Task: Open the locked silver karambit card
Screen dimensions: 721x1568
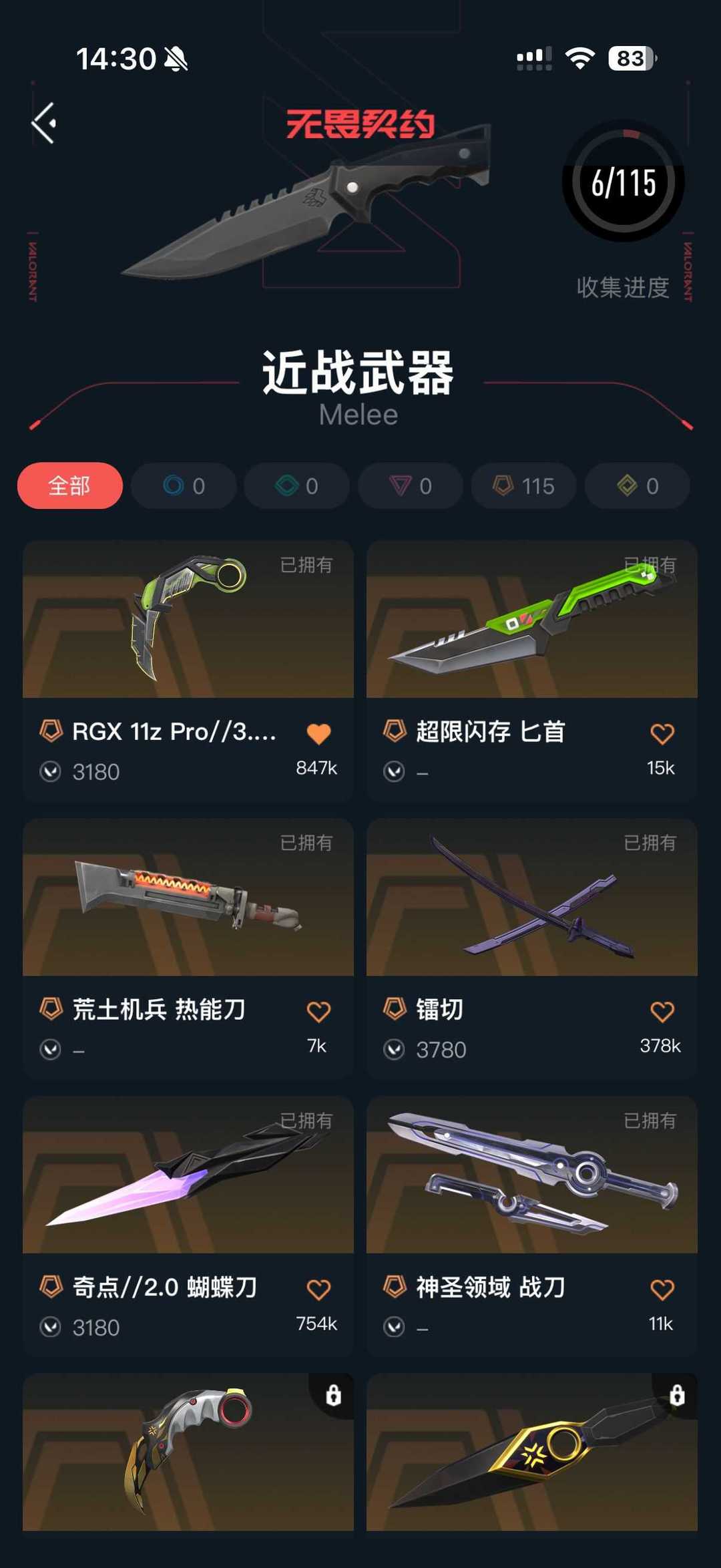Action: click(x=188, y=1452)
